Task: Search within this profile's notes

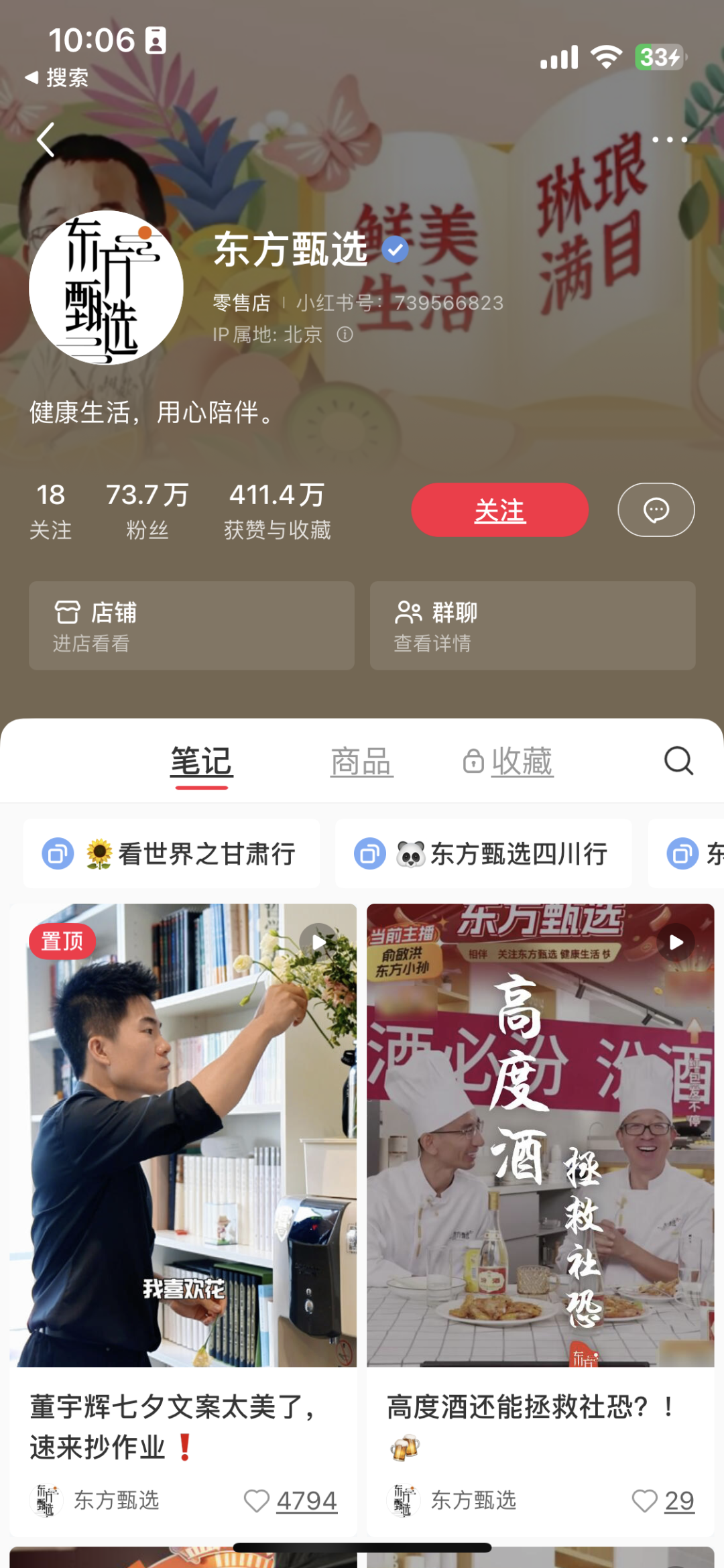Action: click(x=678, y=761)
